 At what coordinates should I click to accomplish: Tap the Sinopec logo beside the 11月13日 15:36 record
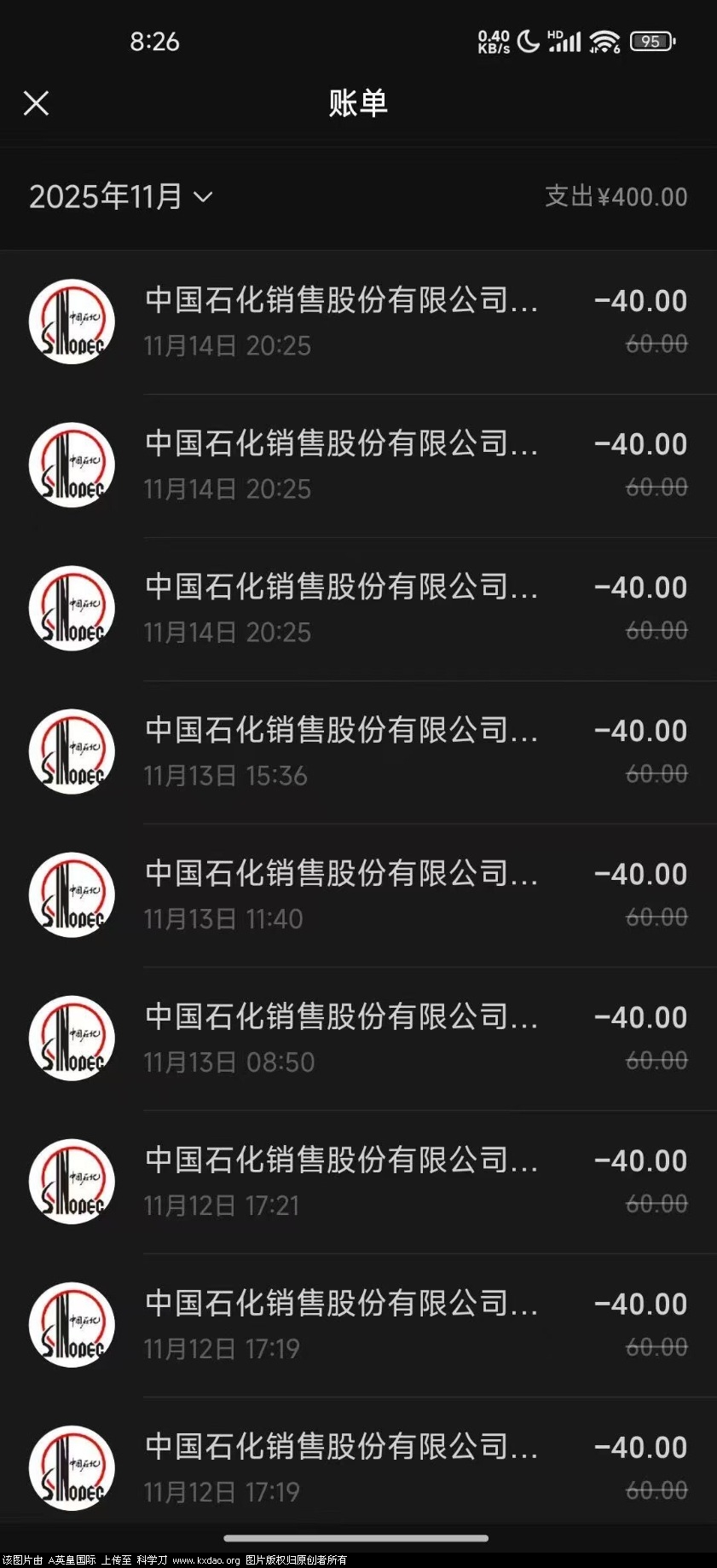click(72, 751)
